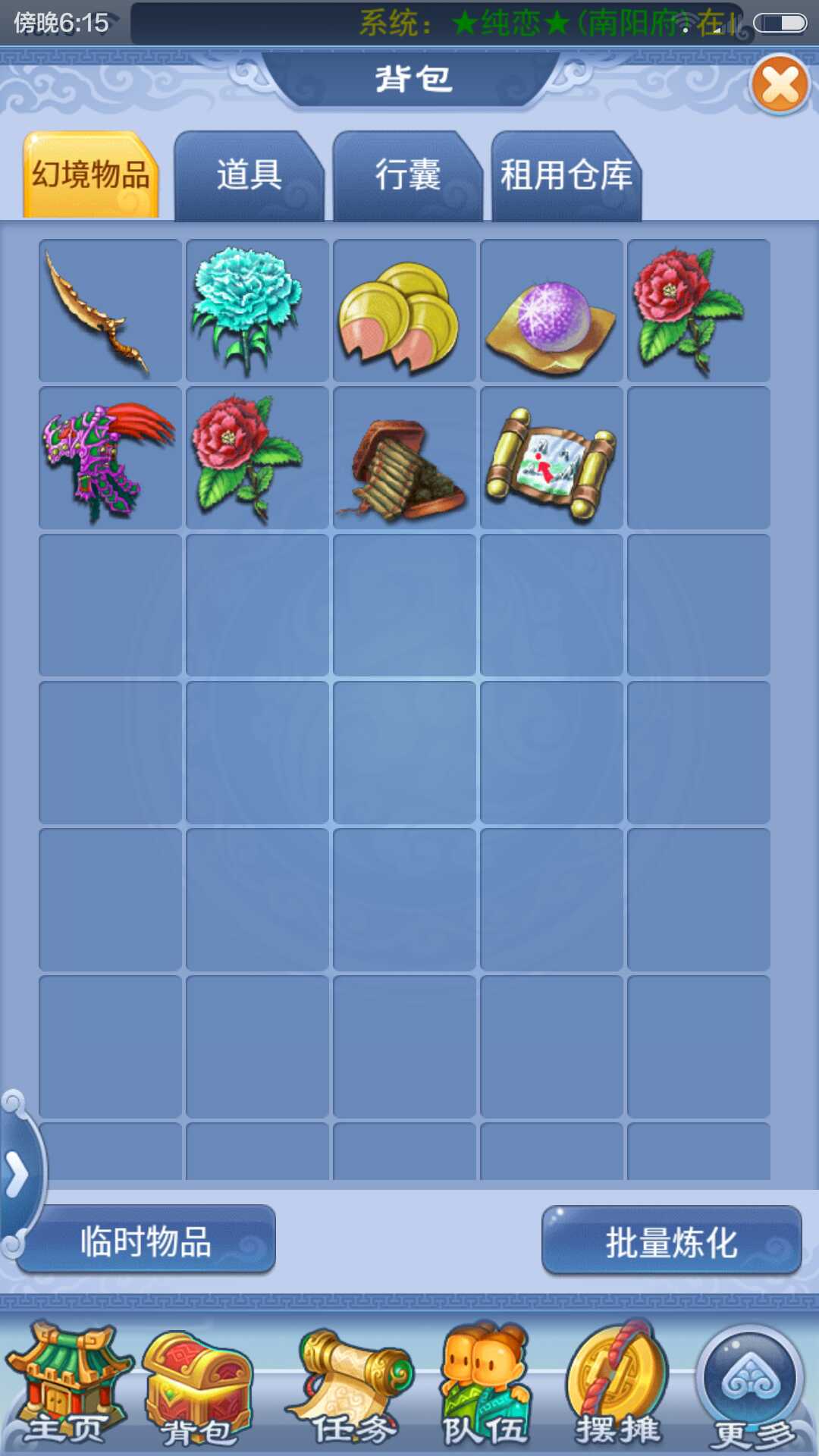Select the curved golden blade item
Viewport: 819px width, 1456px height.
tap(110, 311)
